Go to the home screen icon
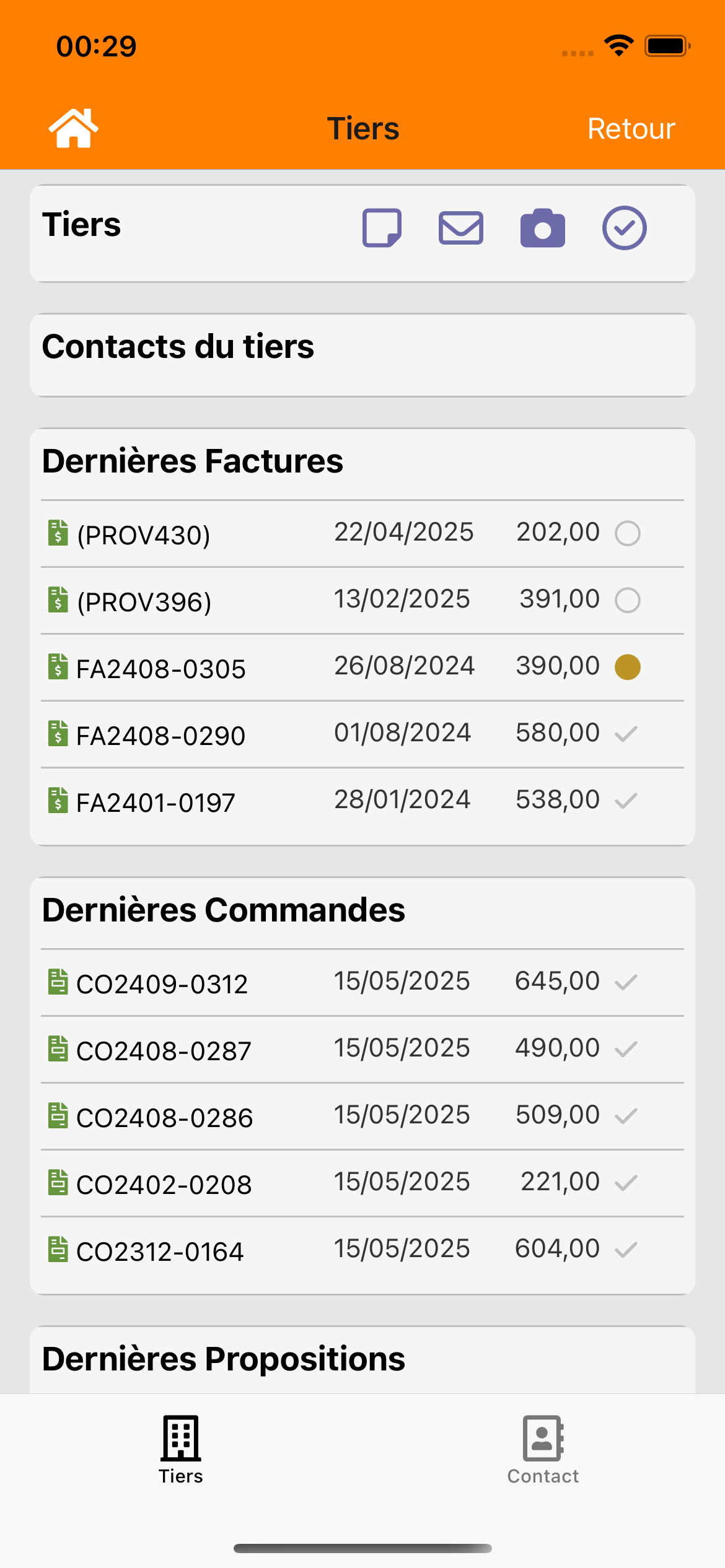725x1568 pixels. pyautogui.click(x=74, y=128)
